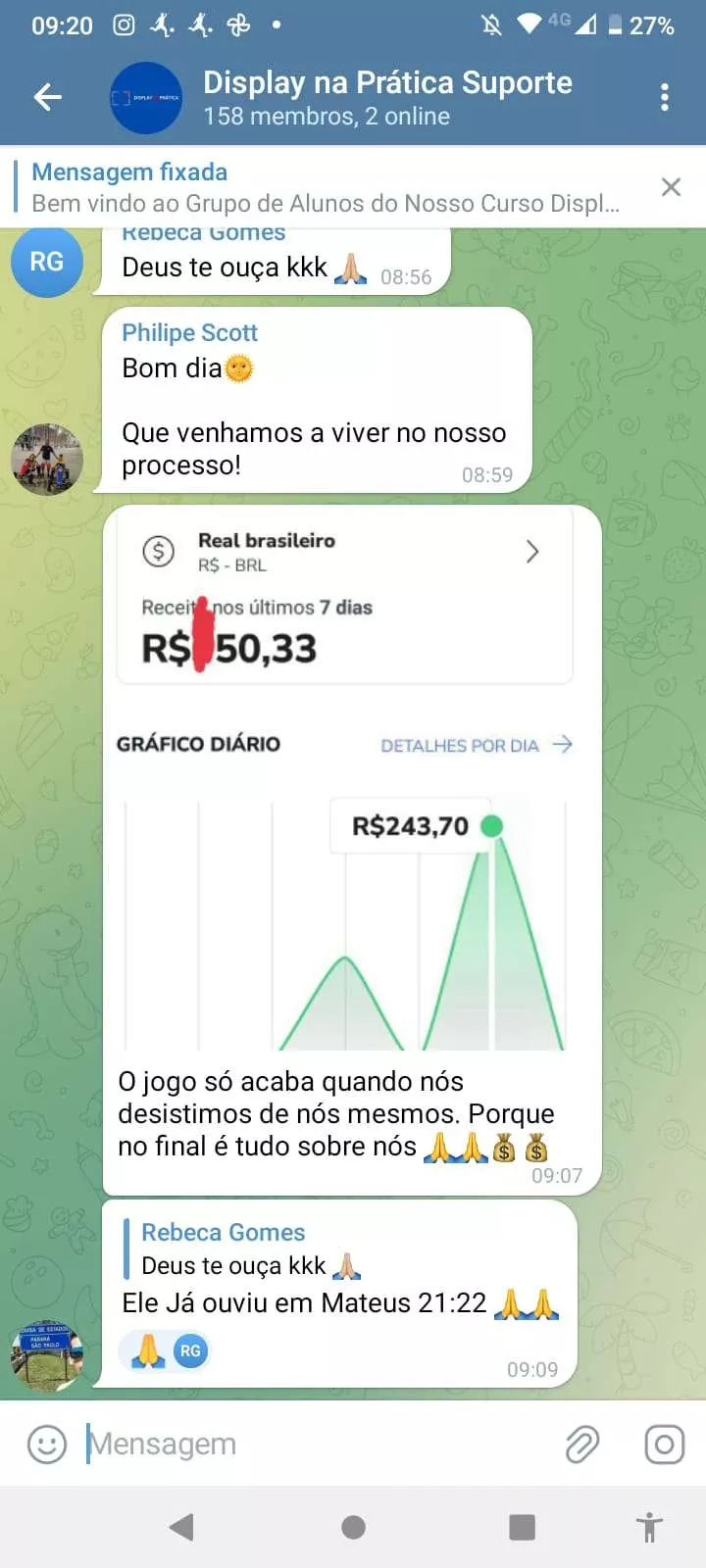Tap the praying hands reaction chip

[x=165, y=1351]
